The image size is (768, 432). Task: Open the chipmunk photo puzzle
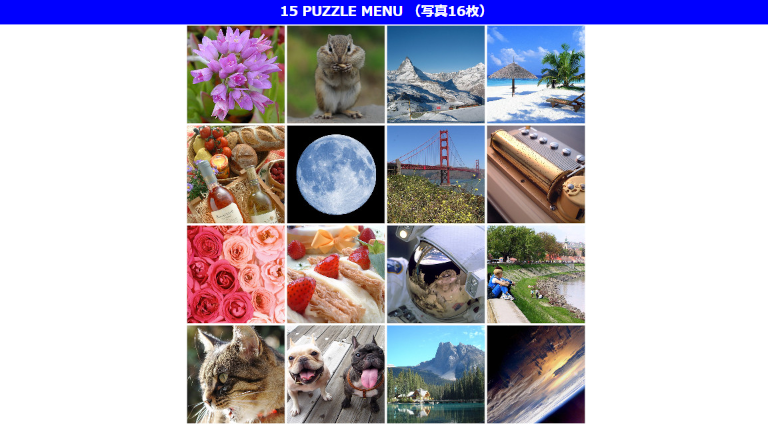click(x=336, y=74)
